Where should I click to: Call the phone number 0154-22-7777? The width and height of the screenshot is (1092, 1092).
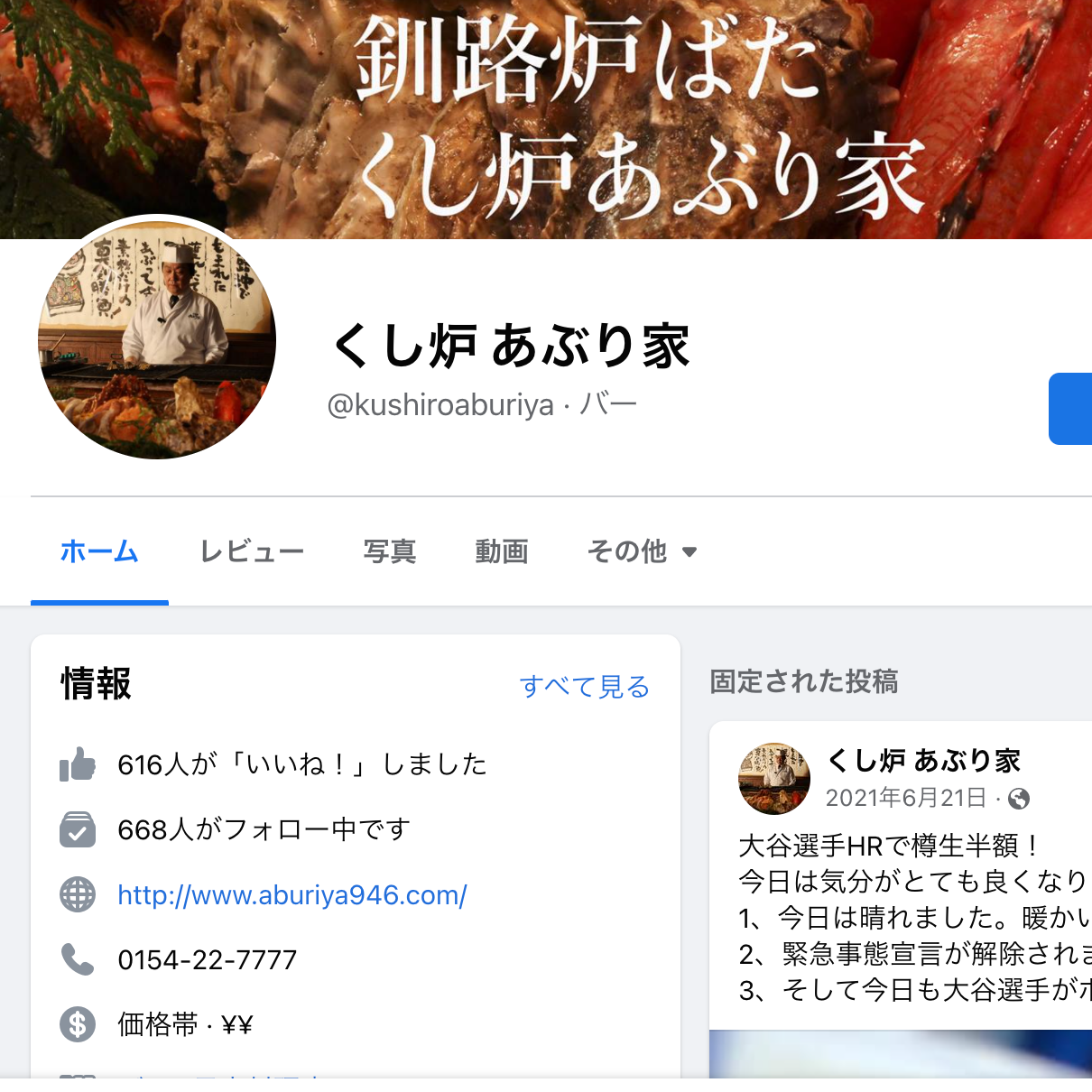coord(208,959)
